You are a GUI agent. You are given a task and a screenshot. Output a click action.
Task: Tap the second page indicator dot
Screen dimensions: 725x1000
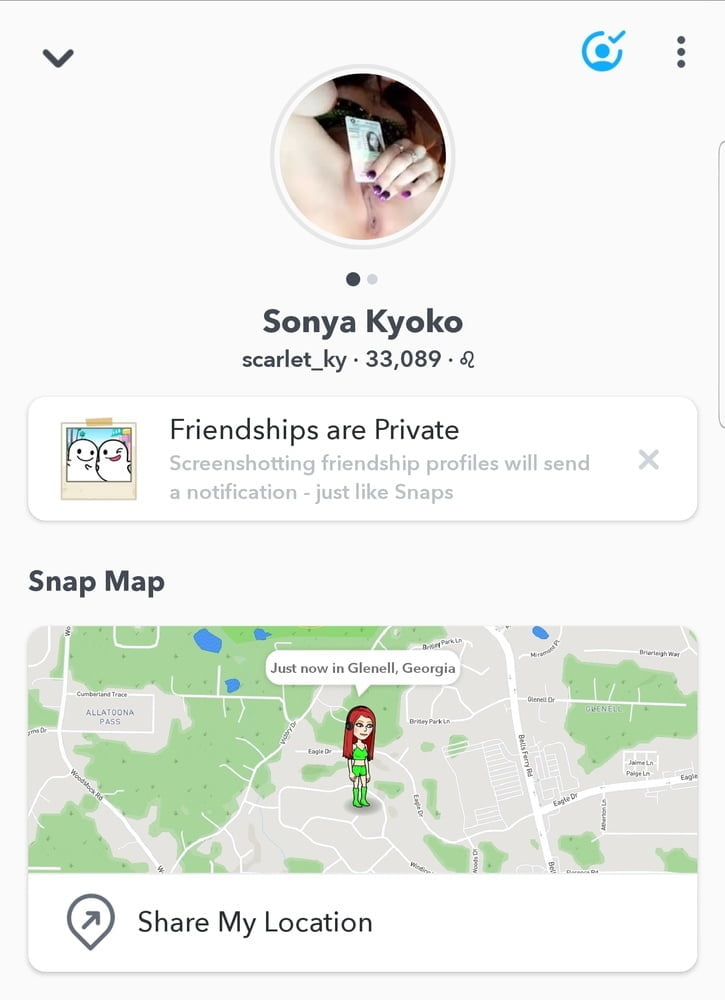click(373, 279)
